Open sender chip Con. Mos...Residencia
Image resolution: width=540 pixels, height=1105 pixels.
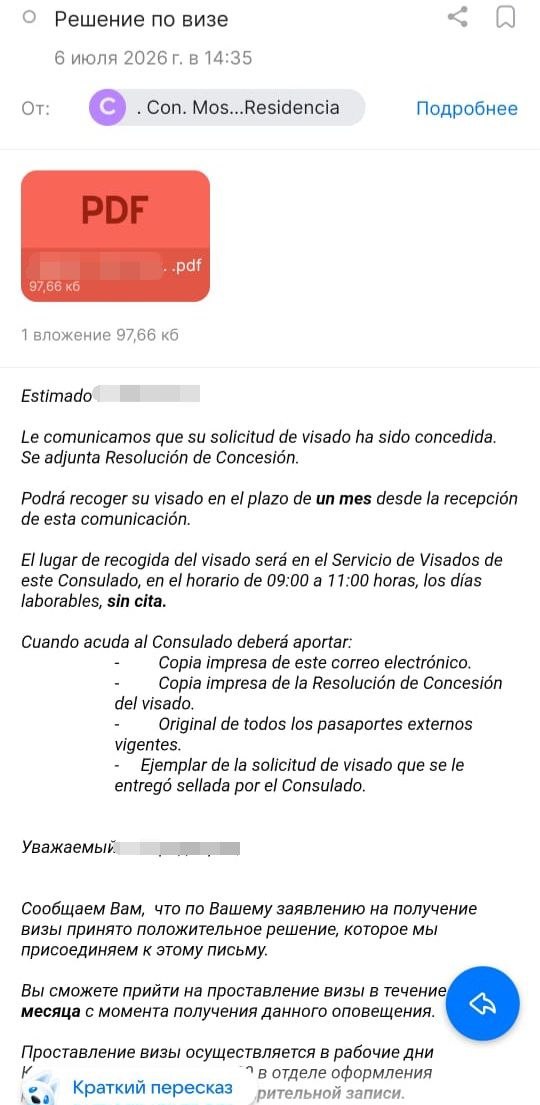(x=226, y=107)
